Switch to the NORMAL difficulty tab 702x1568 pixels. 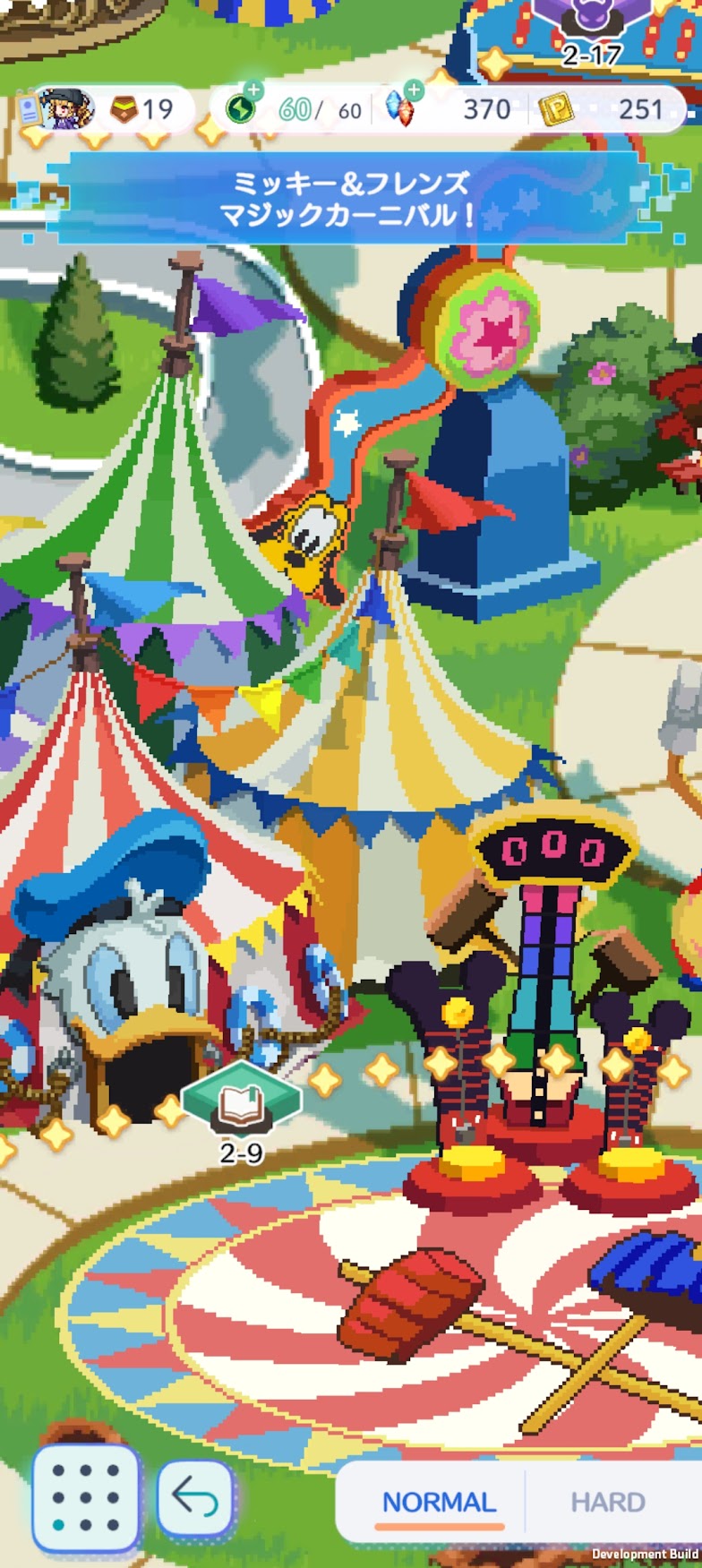click(x=439, y=1502)
